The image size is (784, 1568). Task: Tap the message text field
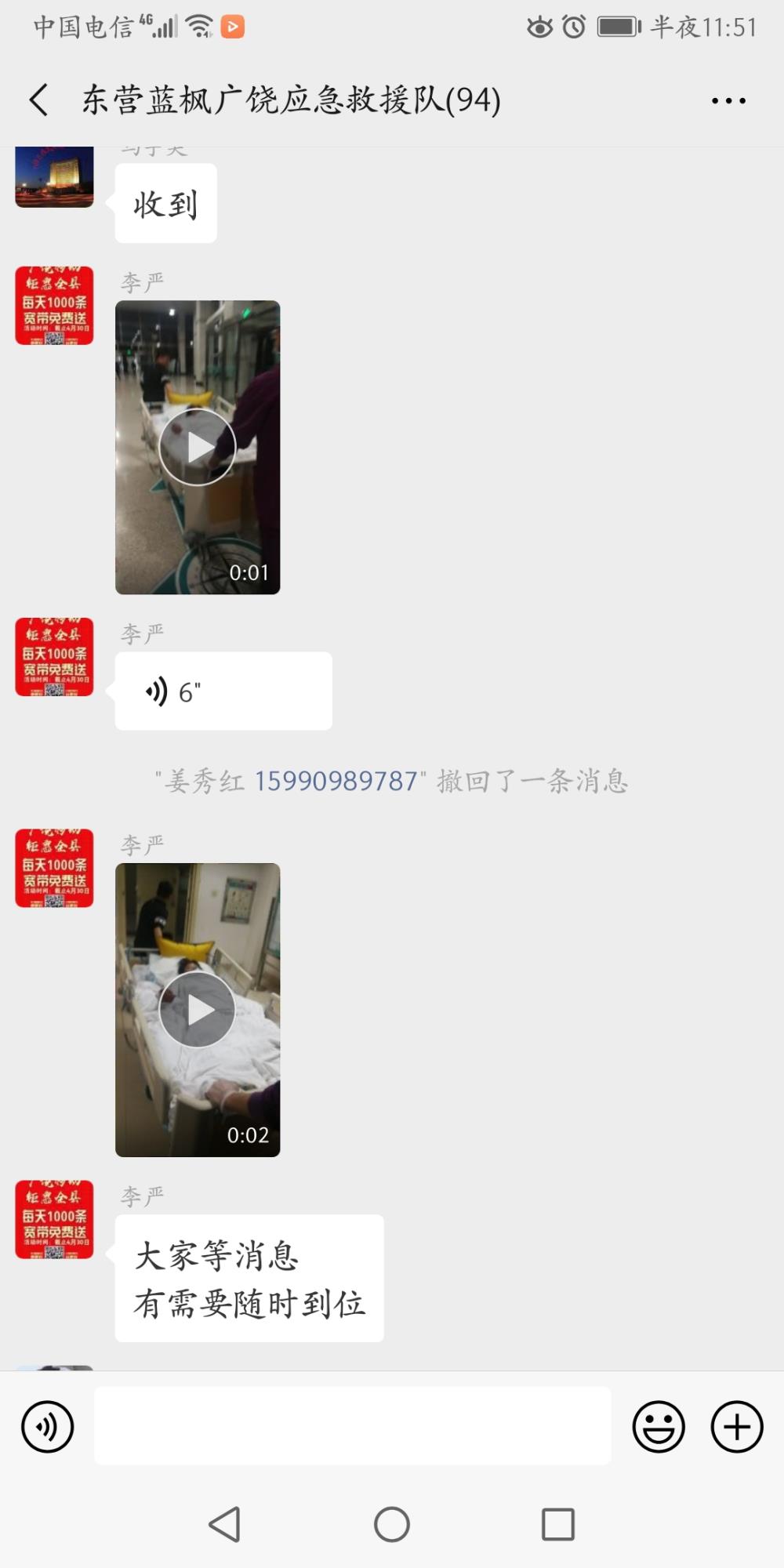click(x=352, y=1425)
